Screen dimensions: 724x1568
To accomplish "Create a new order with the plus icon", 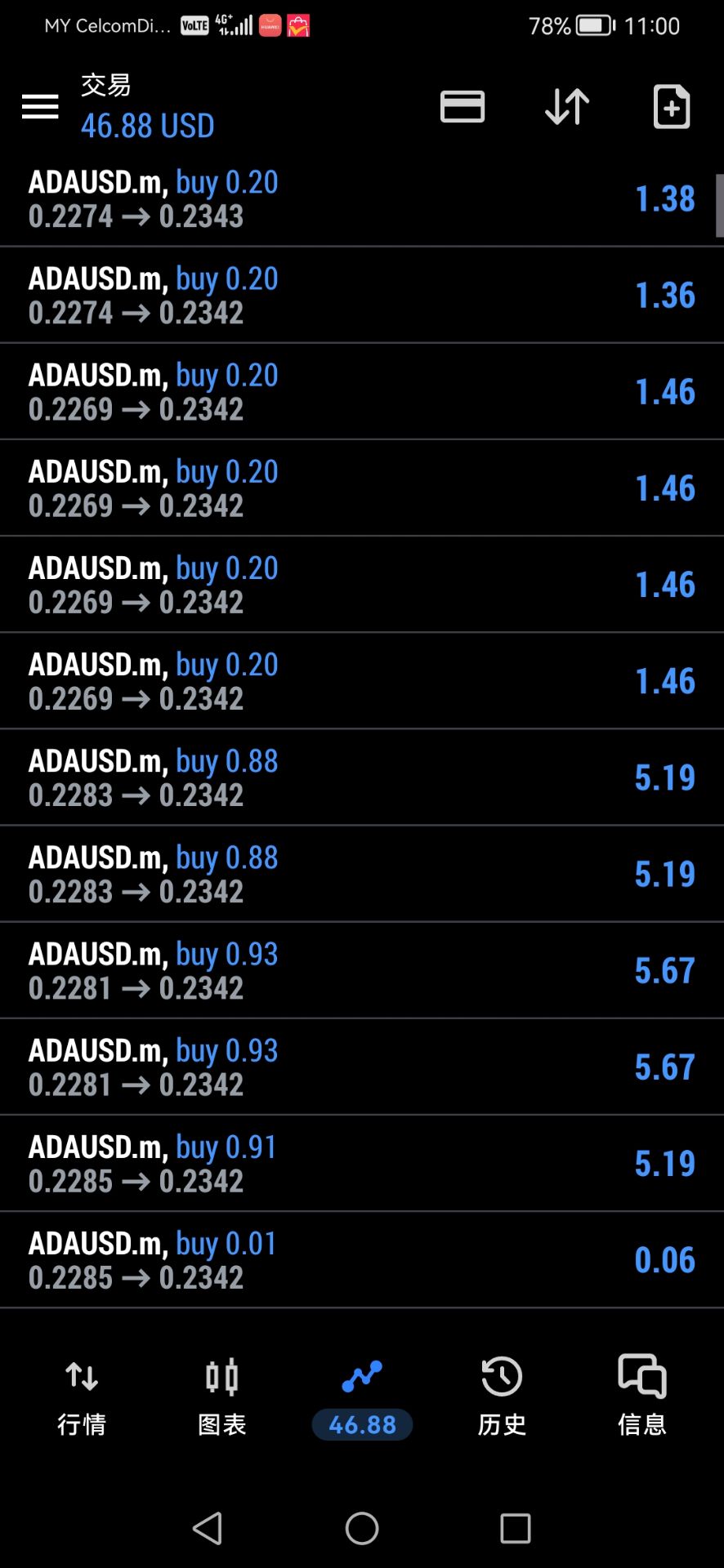I will [672, 106].
